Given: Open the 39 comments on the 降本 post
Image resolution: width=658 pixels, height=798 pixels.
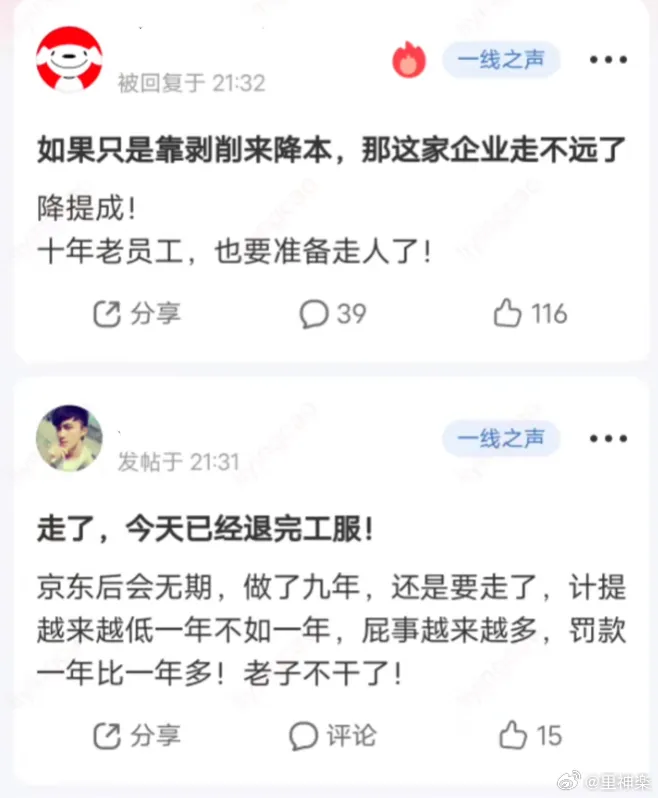Looking at the screenshot, I should [333, 314].
